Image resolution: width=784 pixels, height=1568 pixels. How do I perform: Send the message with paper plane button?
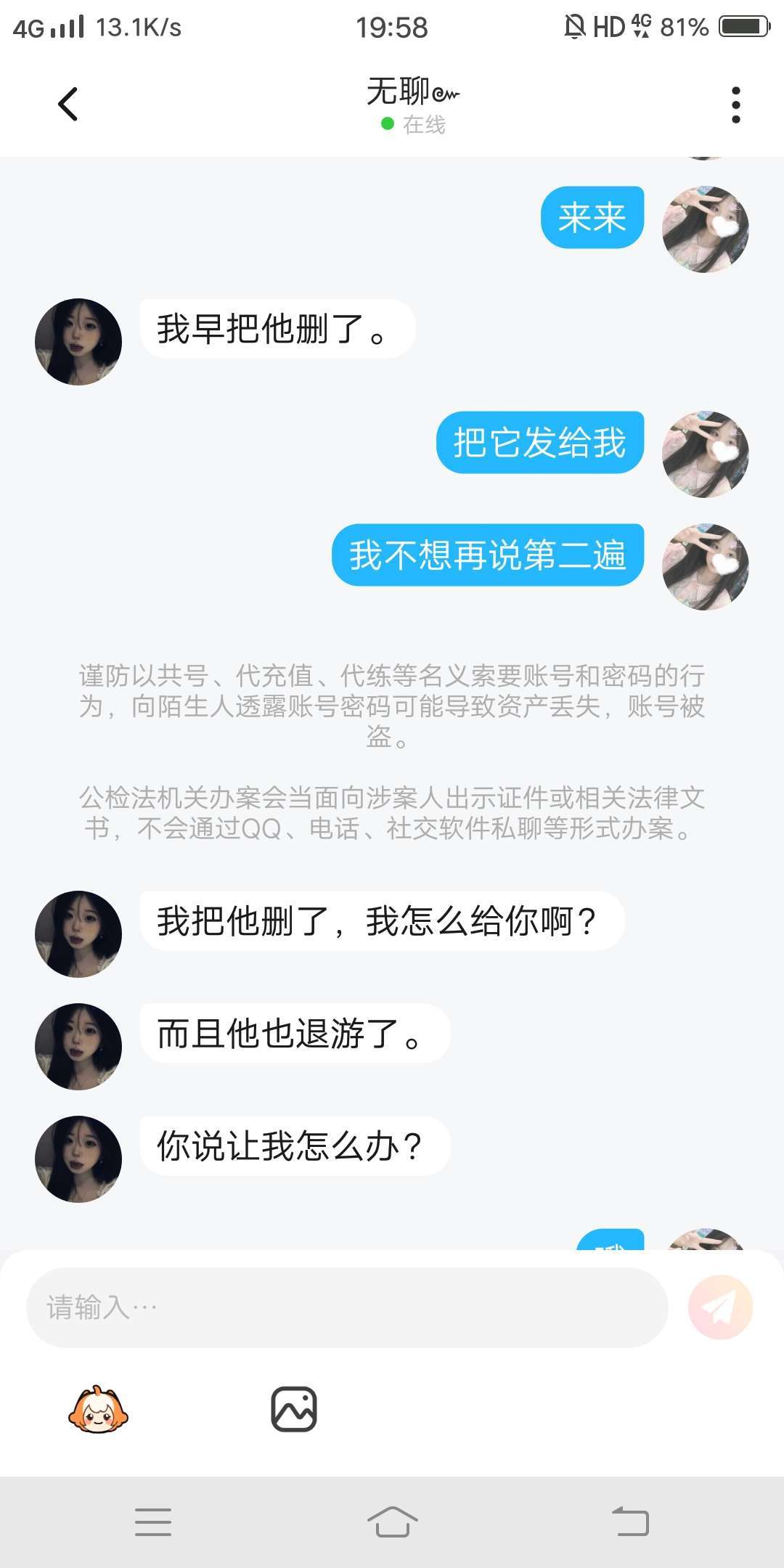pyautogui.click(x=720, y=1307)
